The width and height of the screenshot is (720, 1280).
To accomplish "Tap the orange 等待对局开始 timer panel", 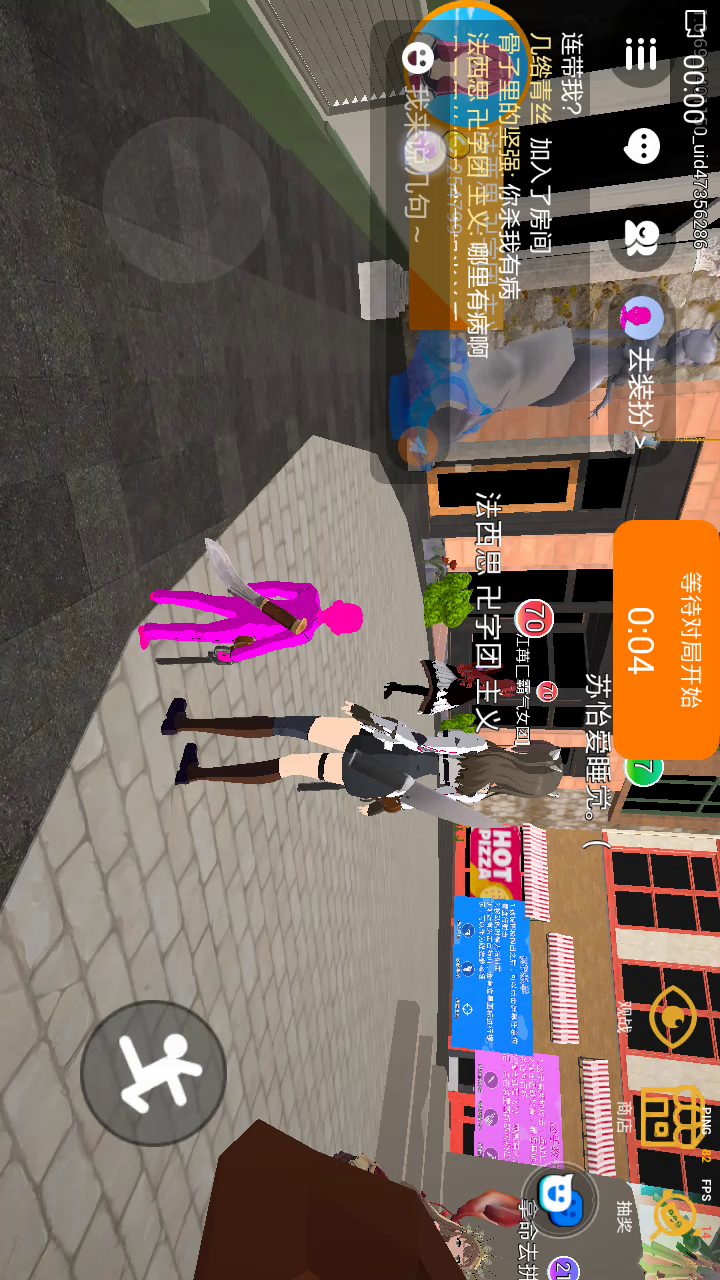I will coord(666,639).
